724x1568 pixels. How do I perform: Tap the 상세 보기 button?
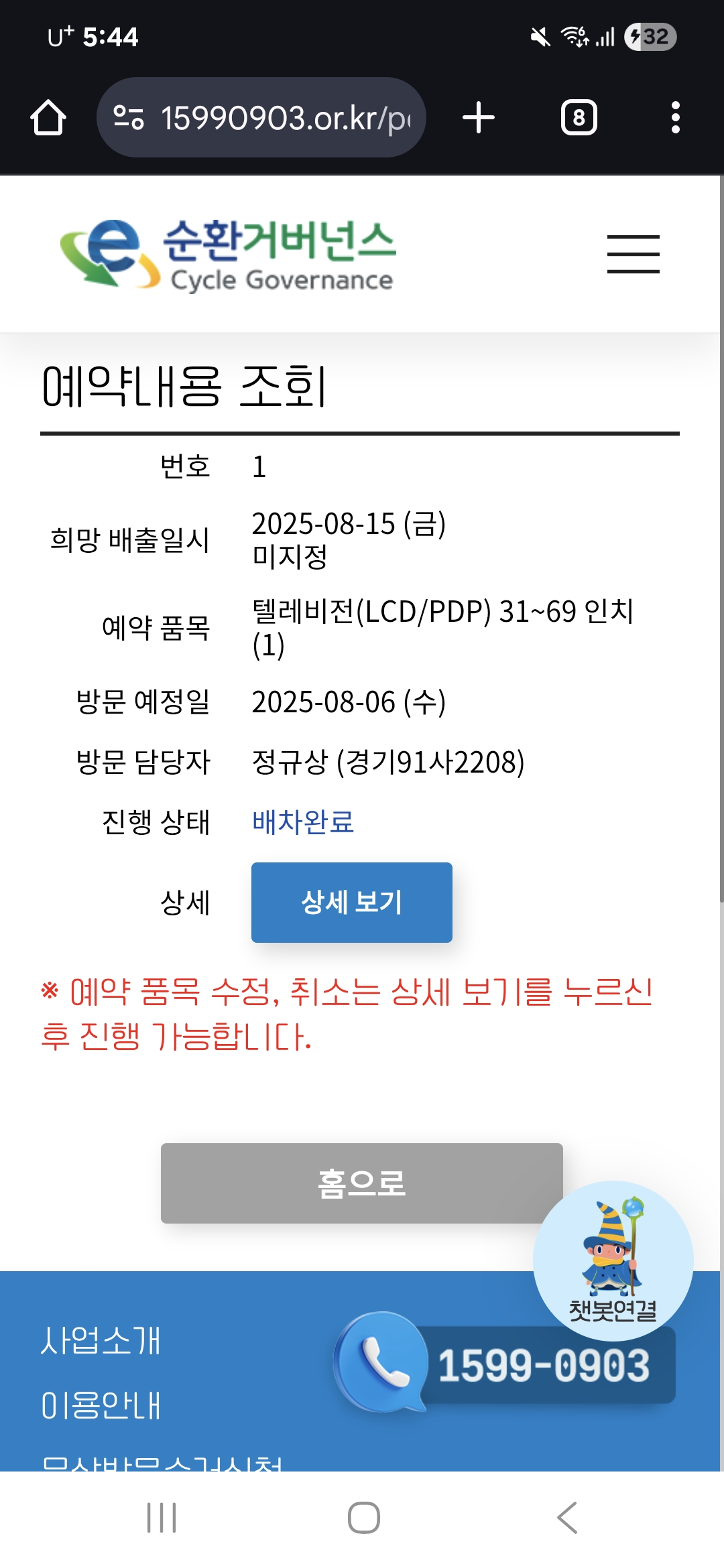tap(351, 902)
